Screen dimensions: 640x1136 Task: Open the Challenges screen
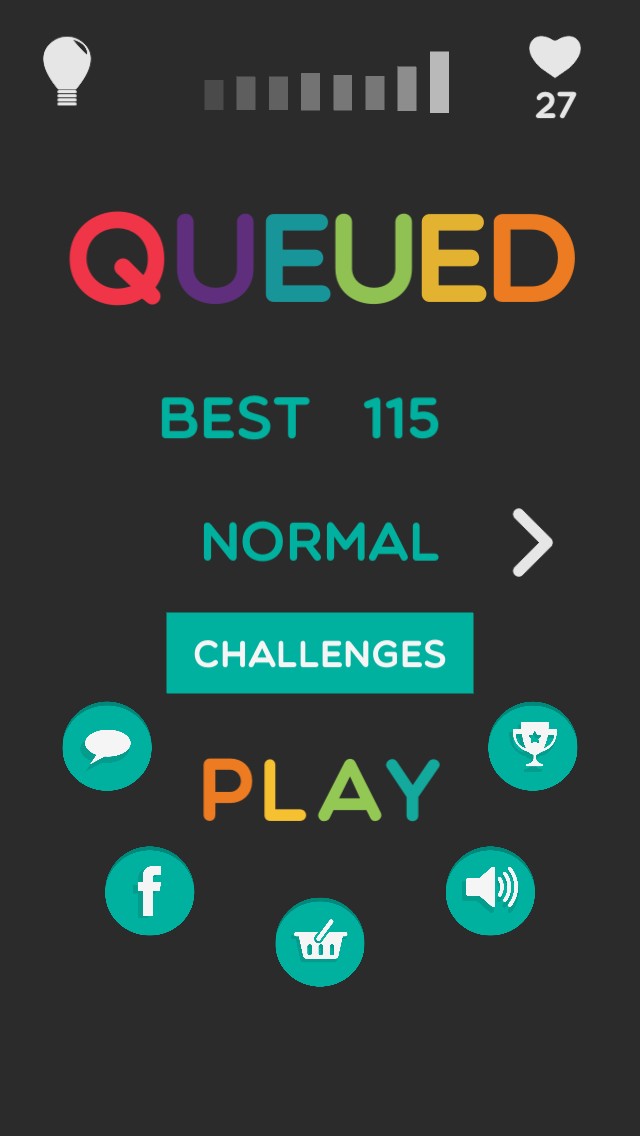tap(320, 653)
